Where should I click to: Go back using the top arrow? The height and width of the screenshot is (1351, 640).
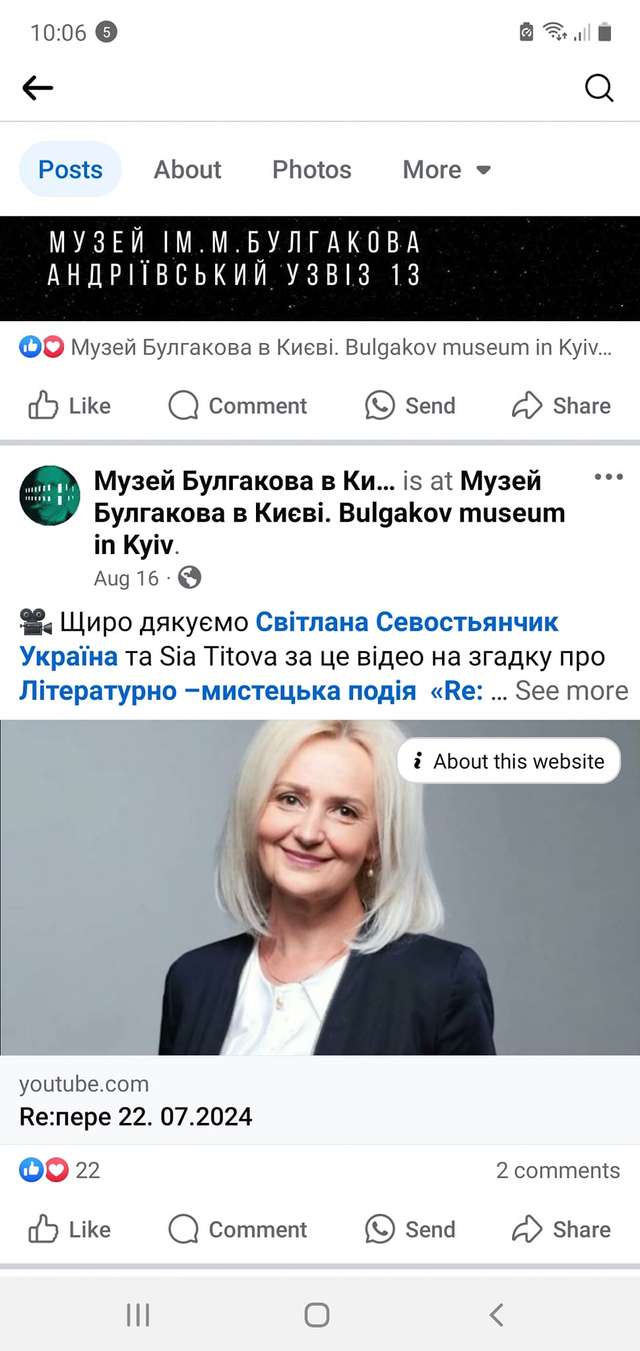tap(37, 88)
